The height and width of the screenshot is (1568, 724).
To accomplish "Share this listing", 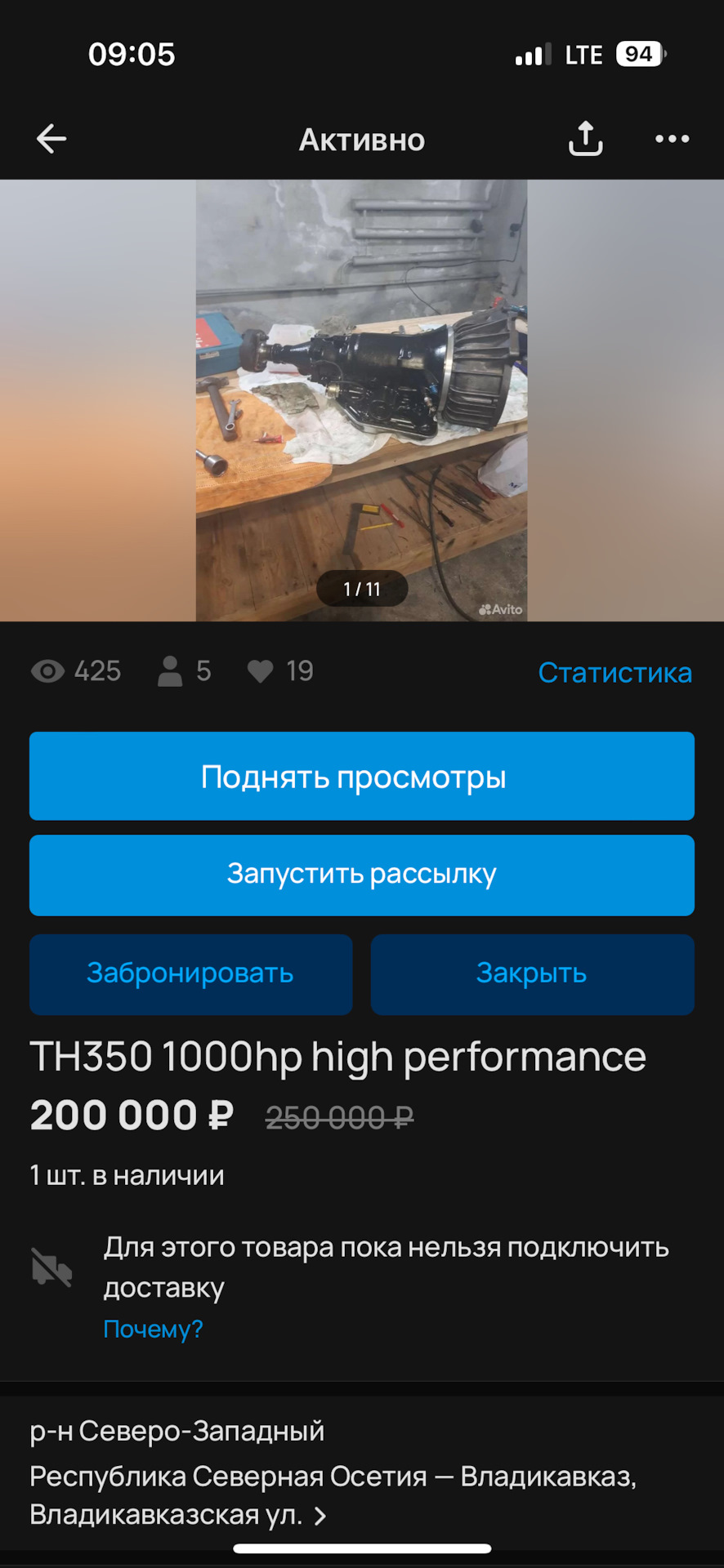I will click(585, 139).
